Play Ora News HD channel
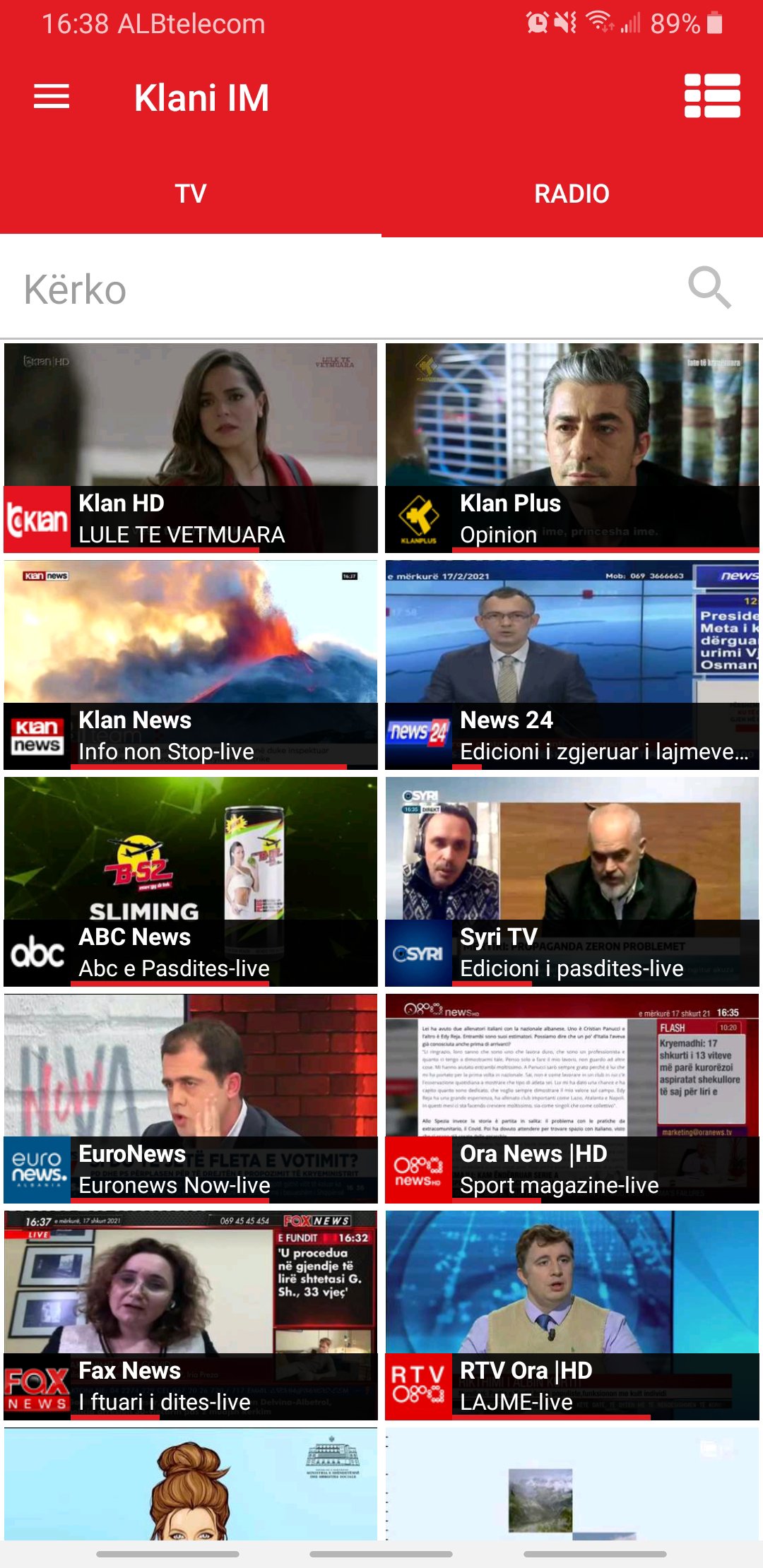The image size is (763, 1568). click(x=572, y=1098)
